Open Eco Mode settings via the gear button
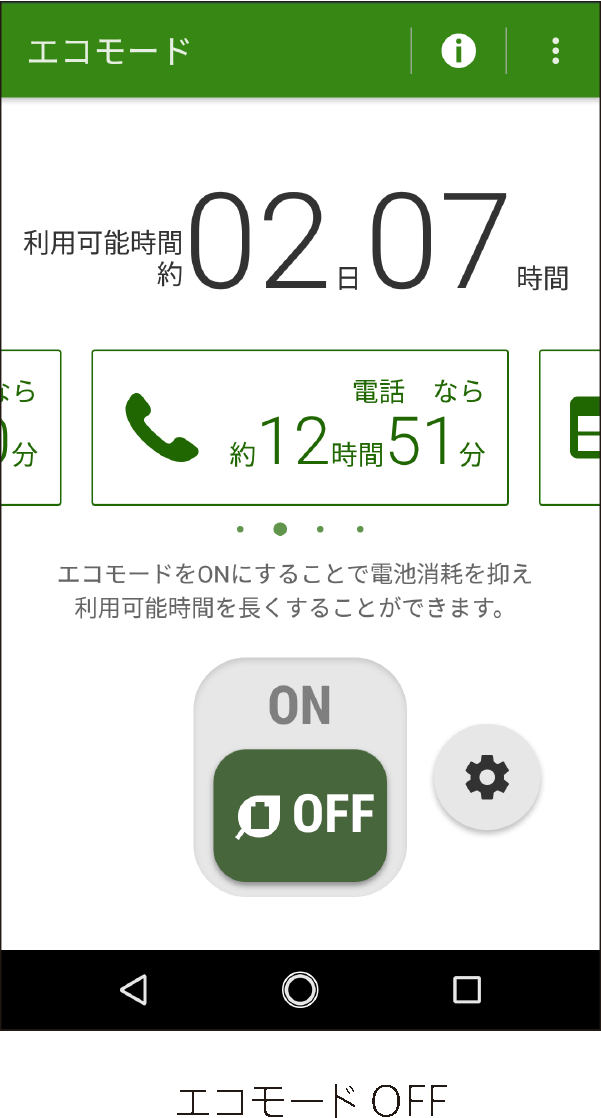Viewport: 601px width, 1118px height. [487, 777]
